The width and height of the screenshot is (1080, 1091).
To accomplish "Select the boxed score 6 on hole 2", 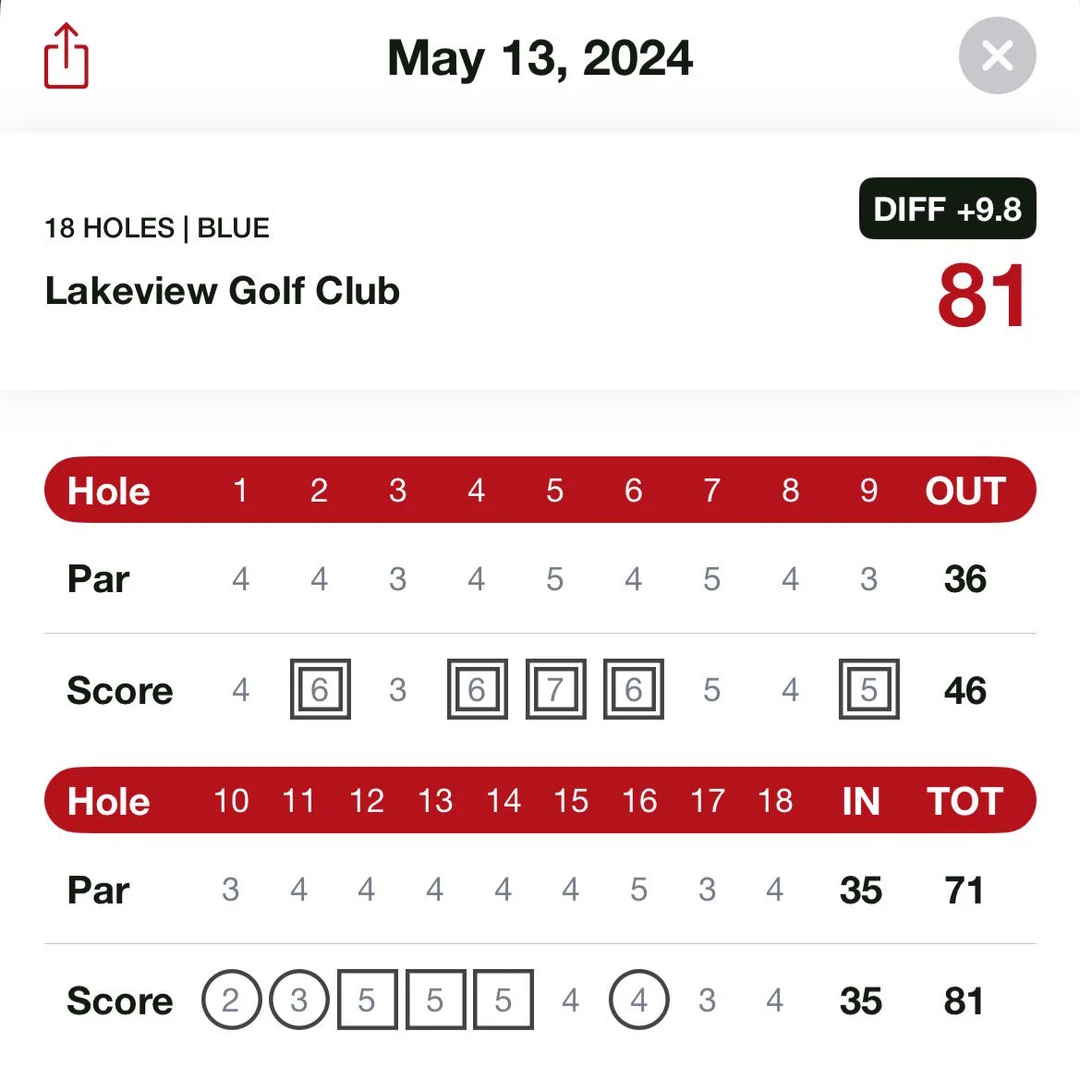I will (x=319, y=689).
